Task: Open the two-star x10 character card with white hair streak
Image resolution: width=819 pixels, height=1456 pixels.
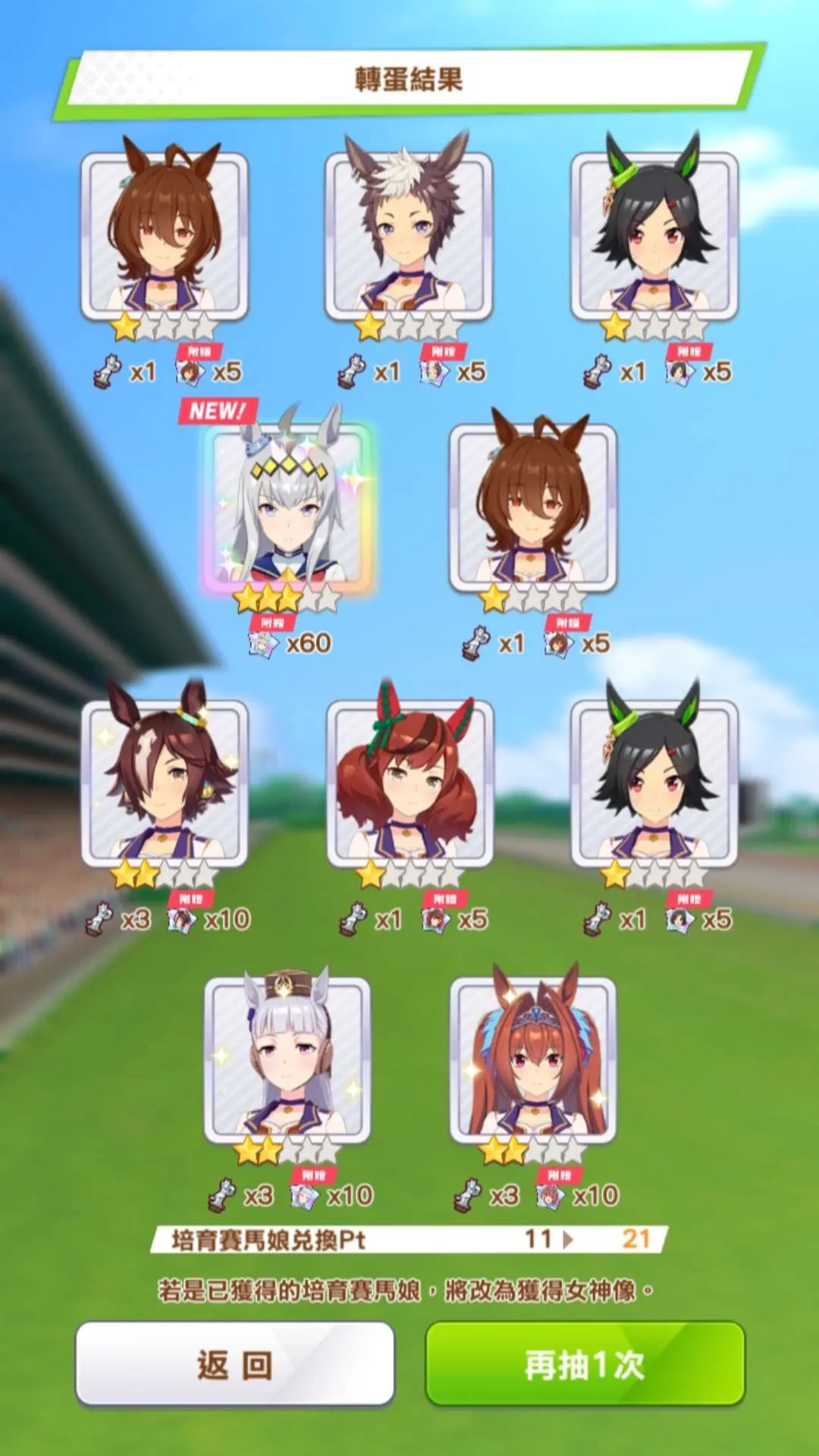Action: click(165, 783)
